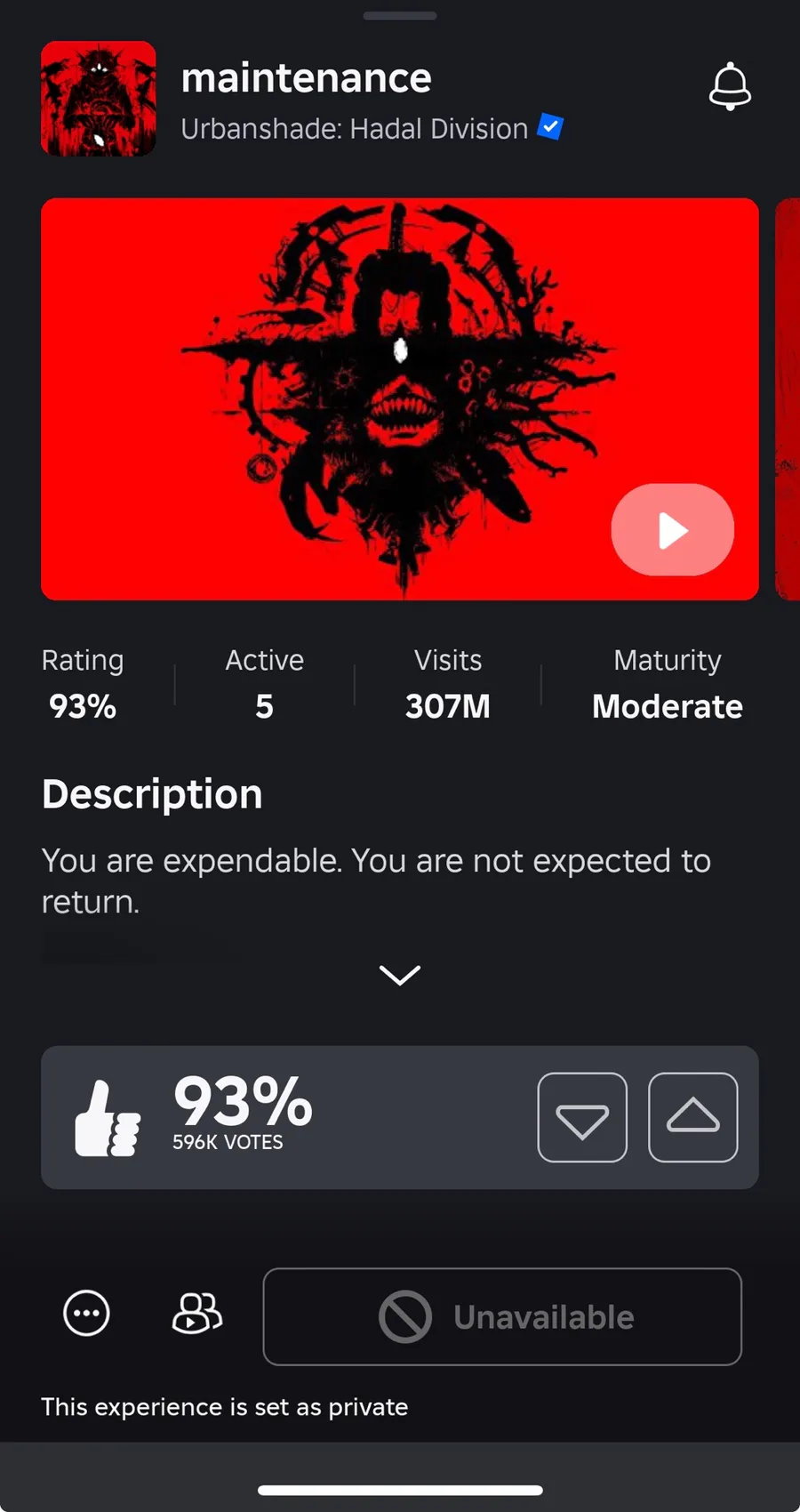This screenshot has height=1512, width=800.
Task: Open the Urbanshade: Hadal Division creator page
Action: pos(355,129)
